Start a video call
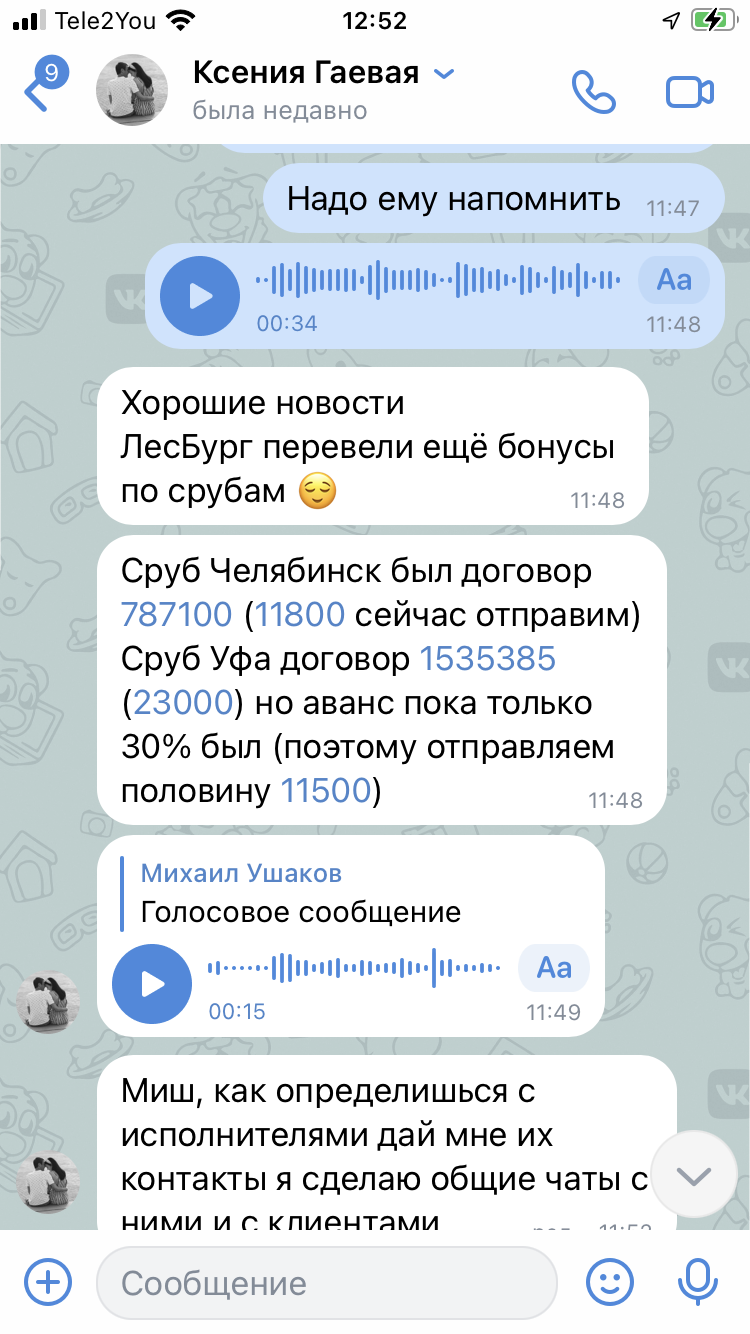Viewport: 750px width, 1334px height. pos(689,92)
